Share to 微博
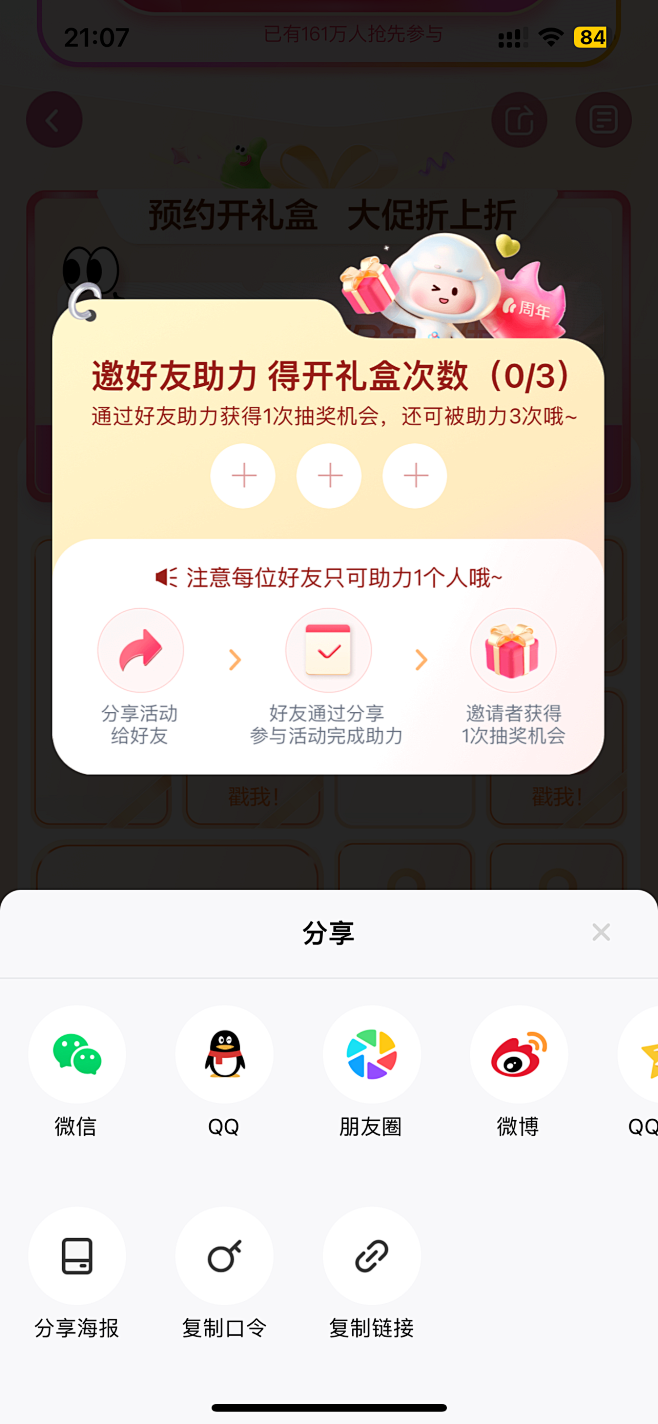This screenshot has height=1424, width=658. tap(518, 1055)
